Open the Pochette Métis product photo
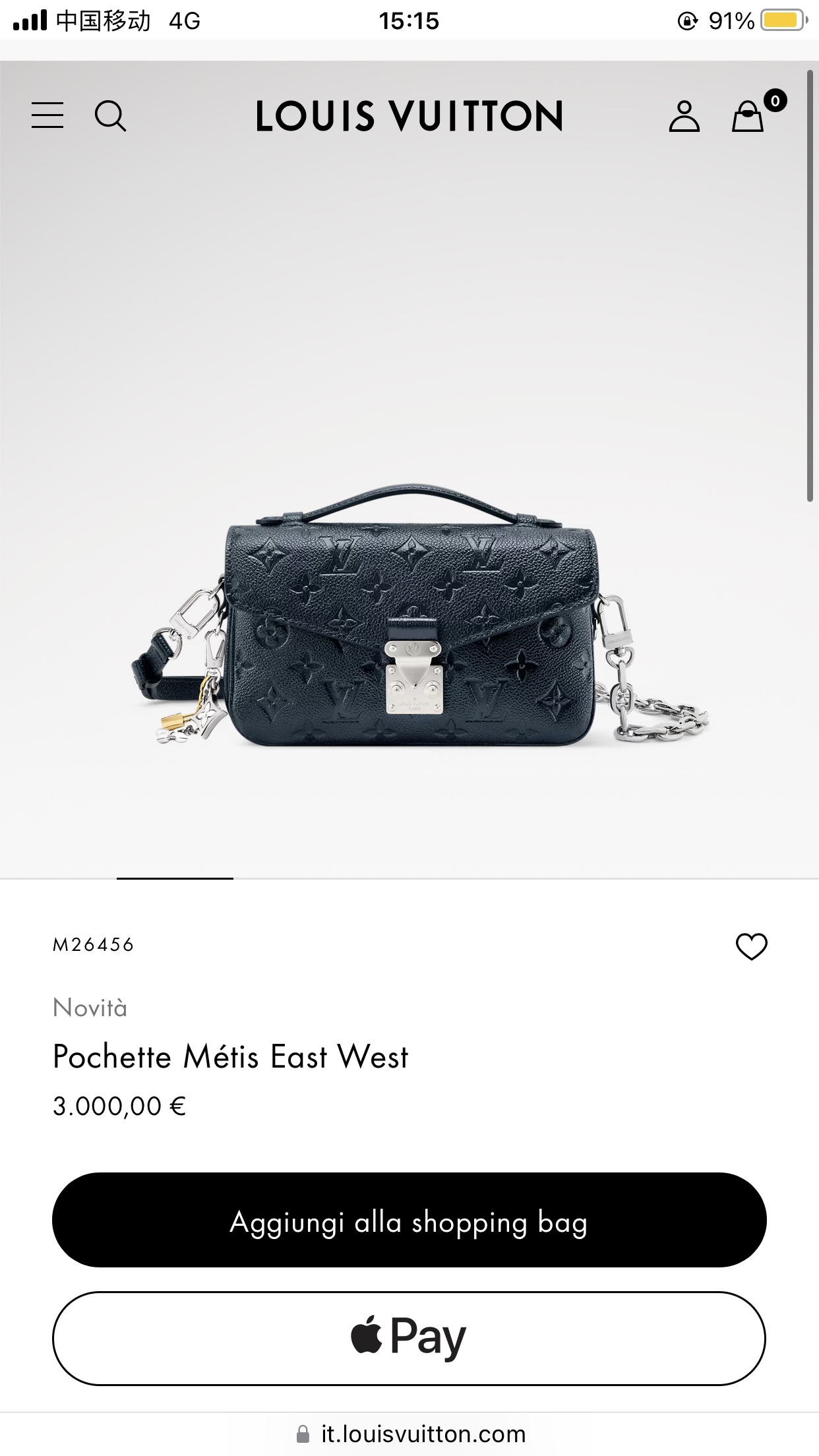819x1456 pixels. [x=409, y=620]
